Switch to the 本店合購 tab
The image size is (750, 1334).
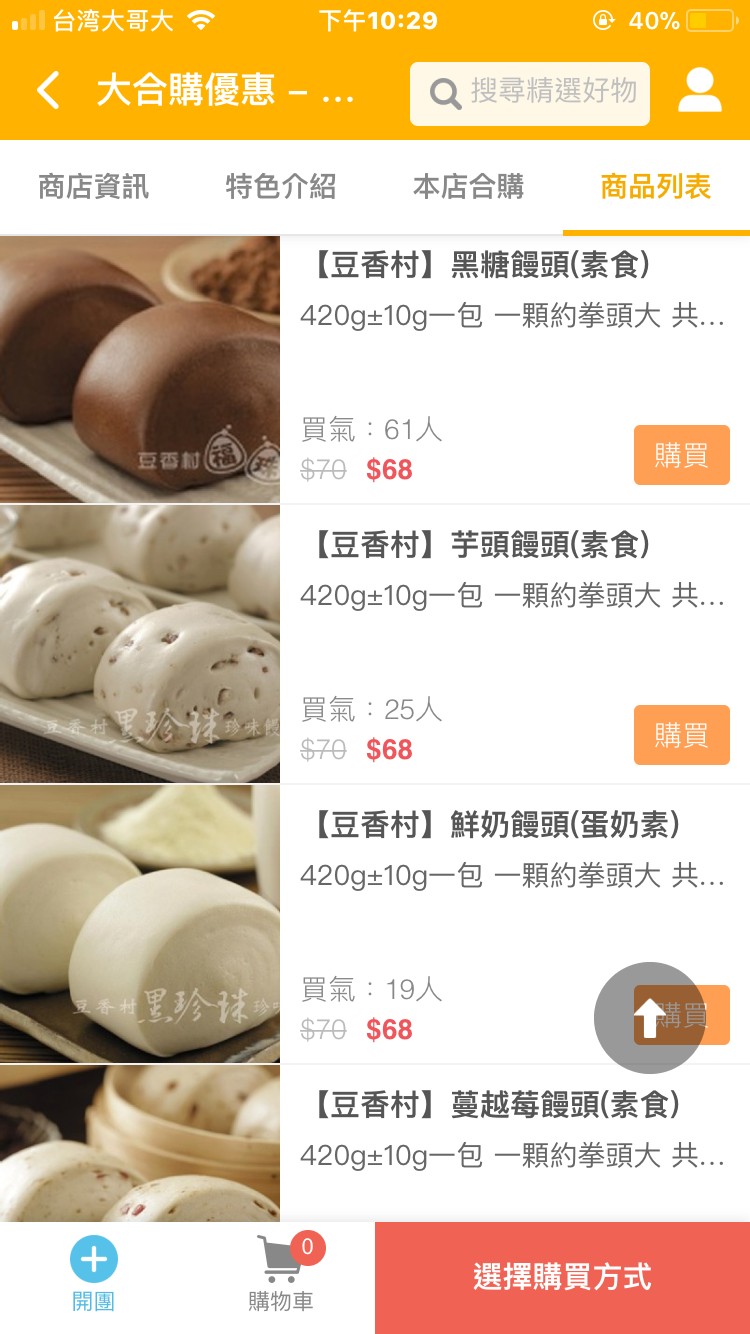click(468, 186)
